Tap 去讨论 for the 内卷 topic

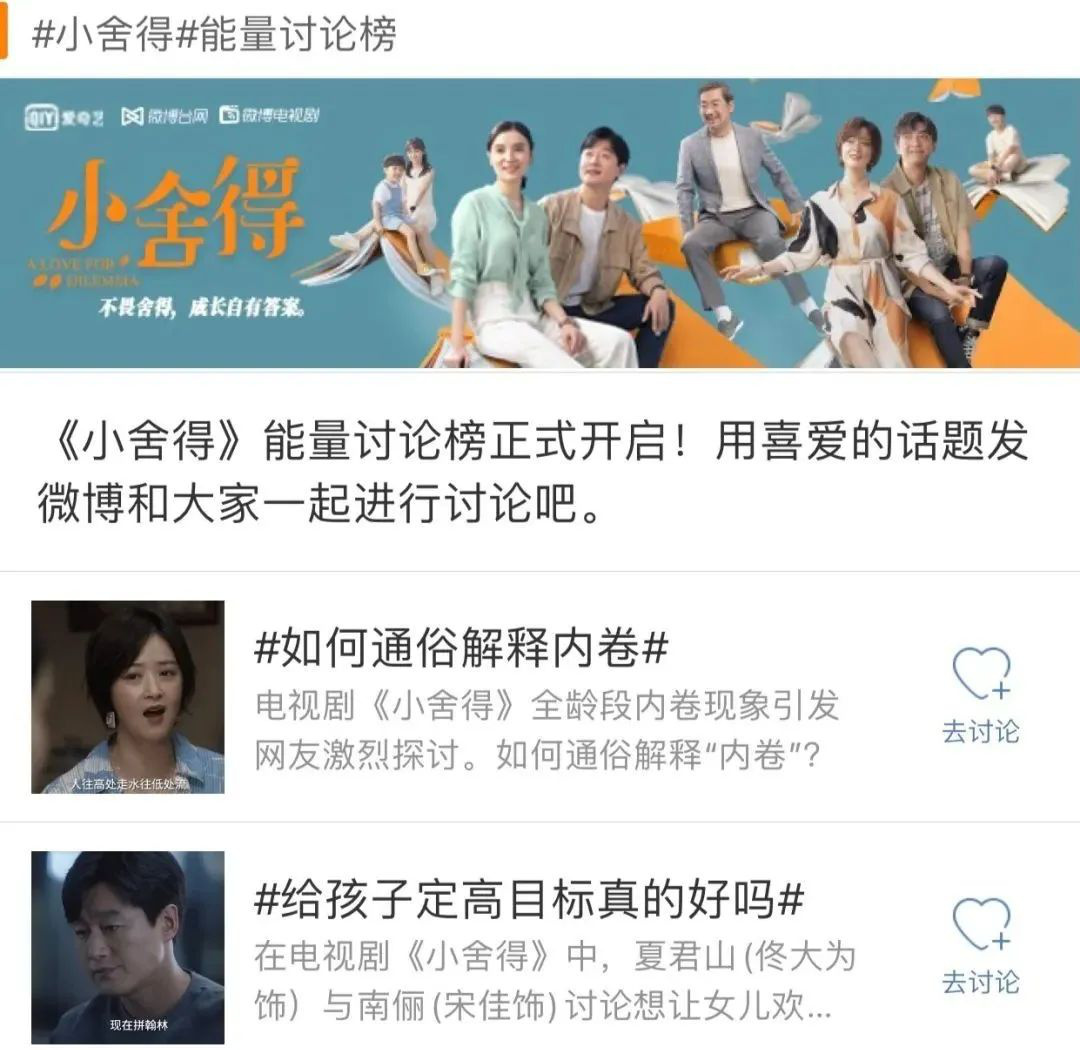click(x=980, y=696)
